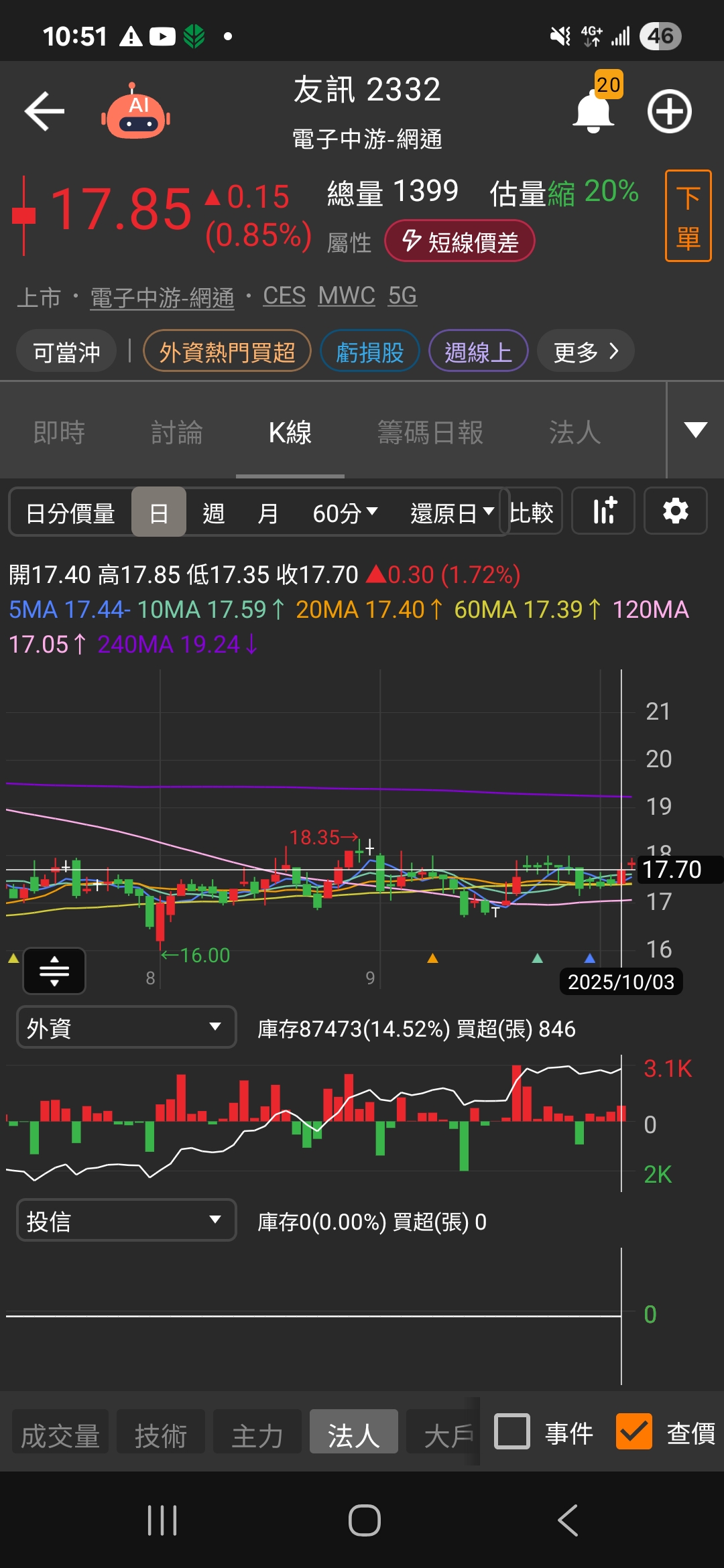The height and width of the screenshot is (1568, 724).
Task: Select the 週 weekly chart period
Action: 213,513
